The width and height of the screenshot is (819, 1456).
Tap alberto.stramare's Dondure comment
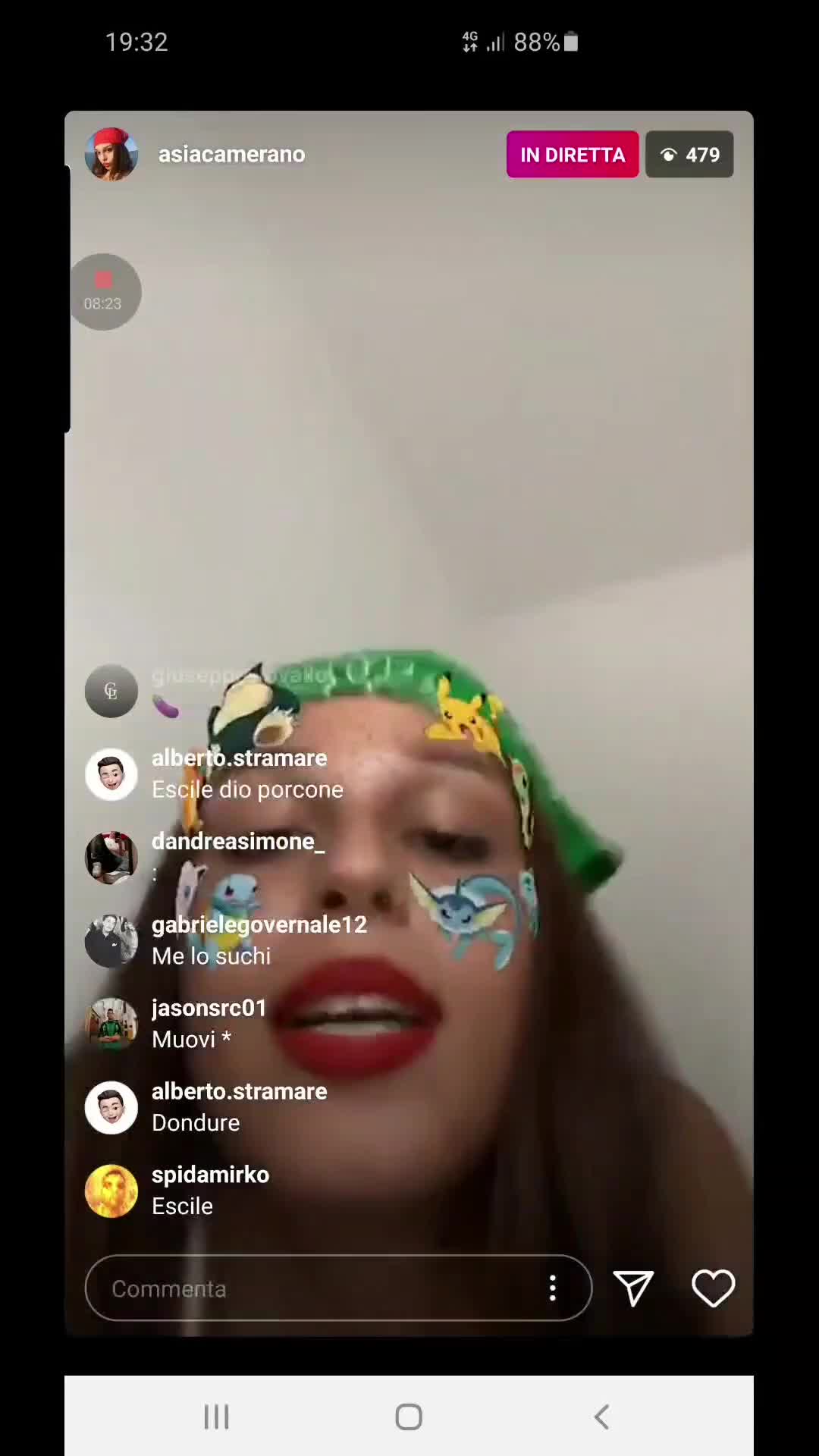click(238, 1107)
